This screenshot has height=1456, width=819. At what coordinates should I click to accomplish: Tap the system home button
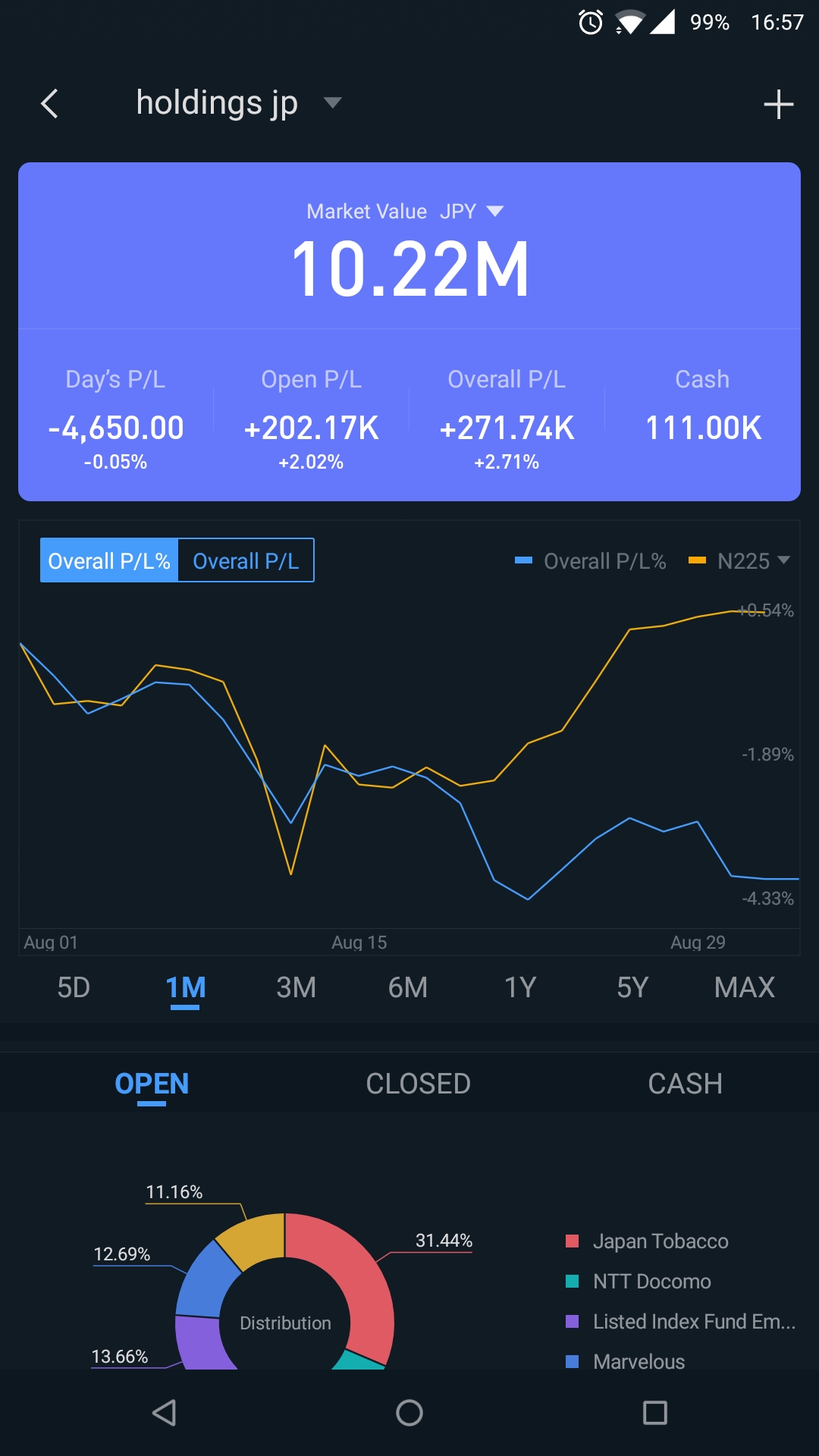click(409, 1413)
